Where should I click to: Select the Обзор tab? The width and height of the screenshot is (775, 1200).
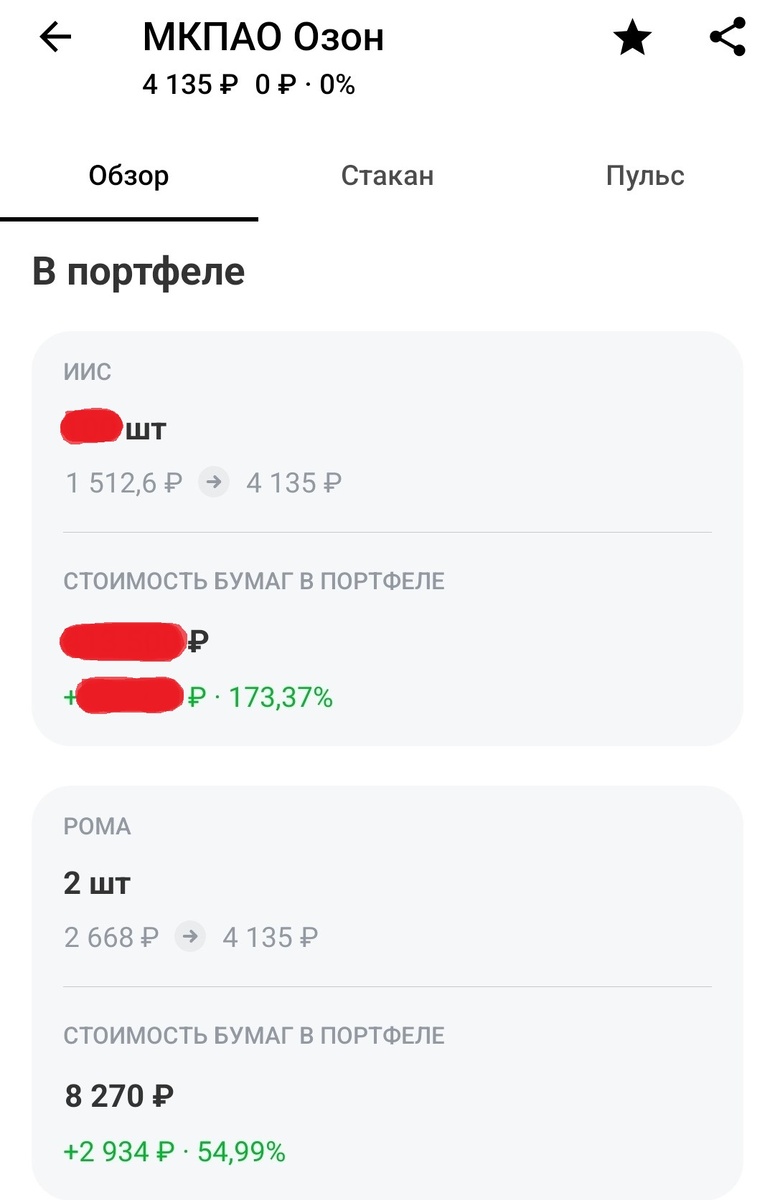pos(127,175)
